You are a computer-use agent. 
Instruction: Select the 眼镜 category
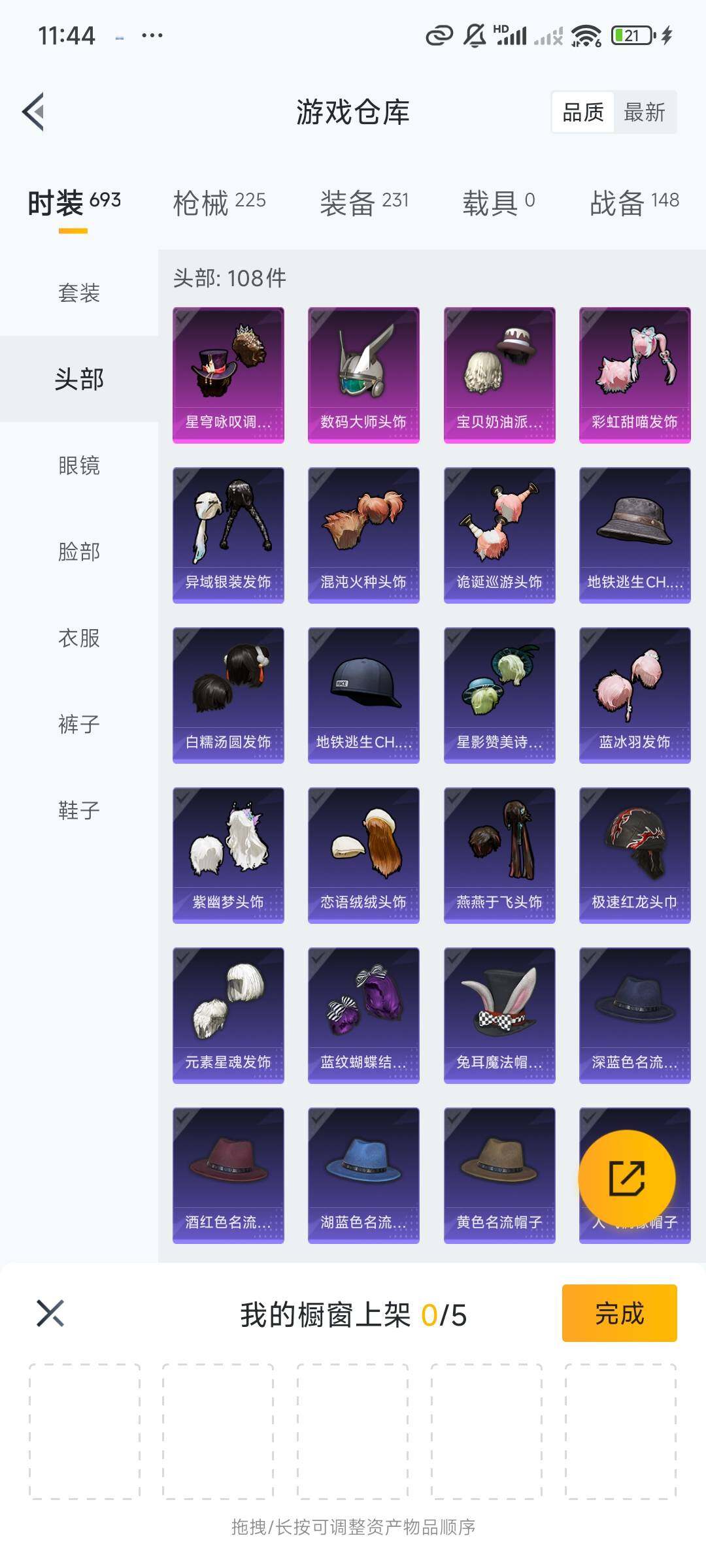coord(79,465)
